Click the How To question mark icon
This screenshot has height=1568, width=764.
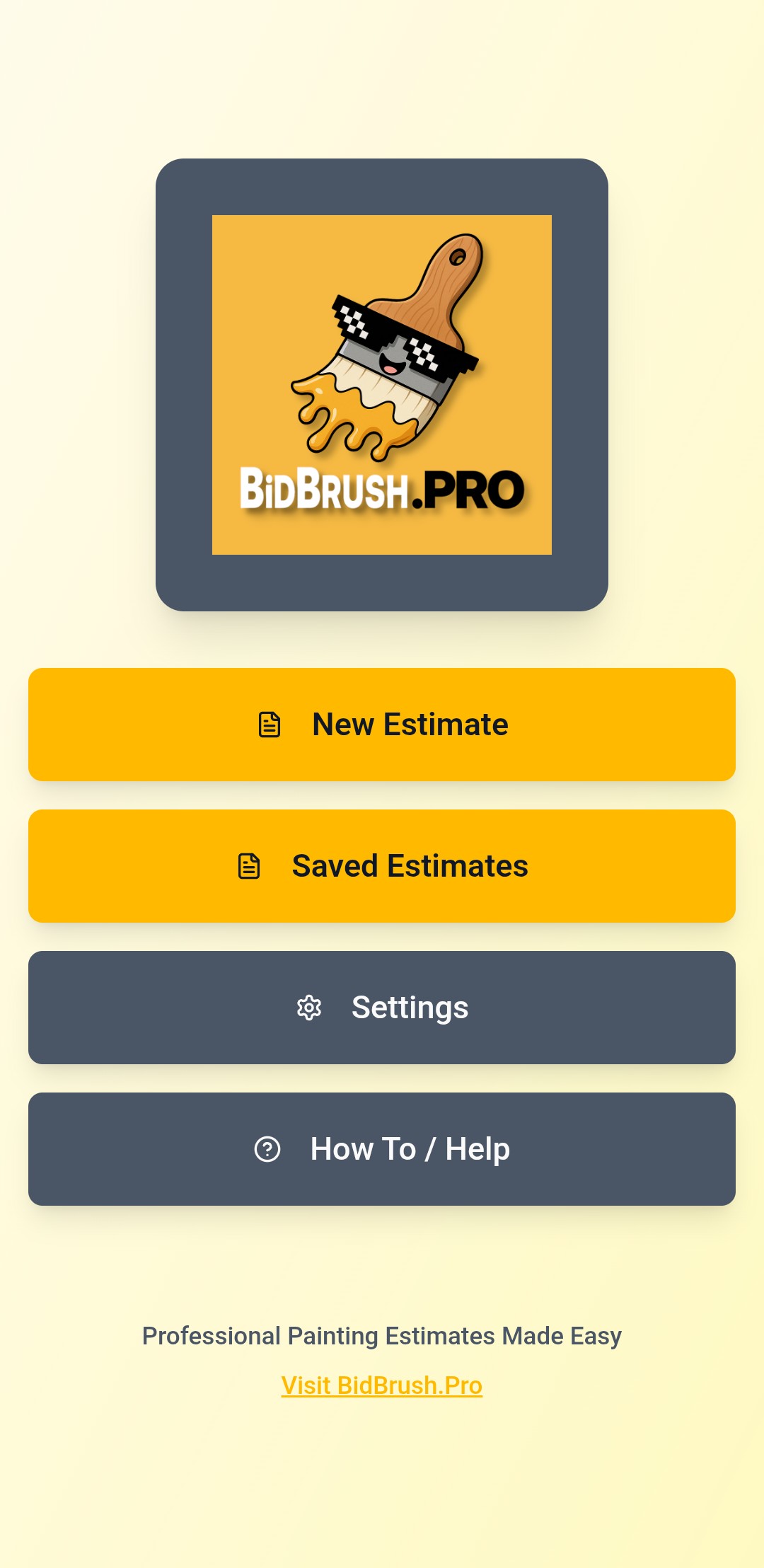267,1148
